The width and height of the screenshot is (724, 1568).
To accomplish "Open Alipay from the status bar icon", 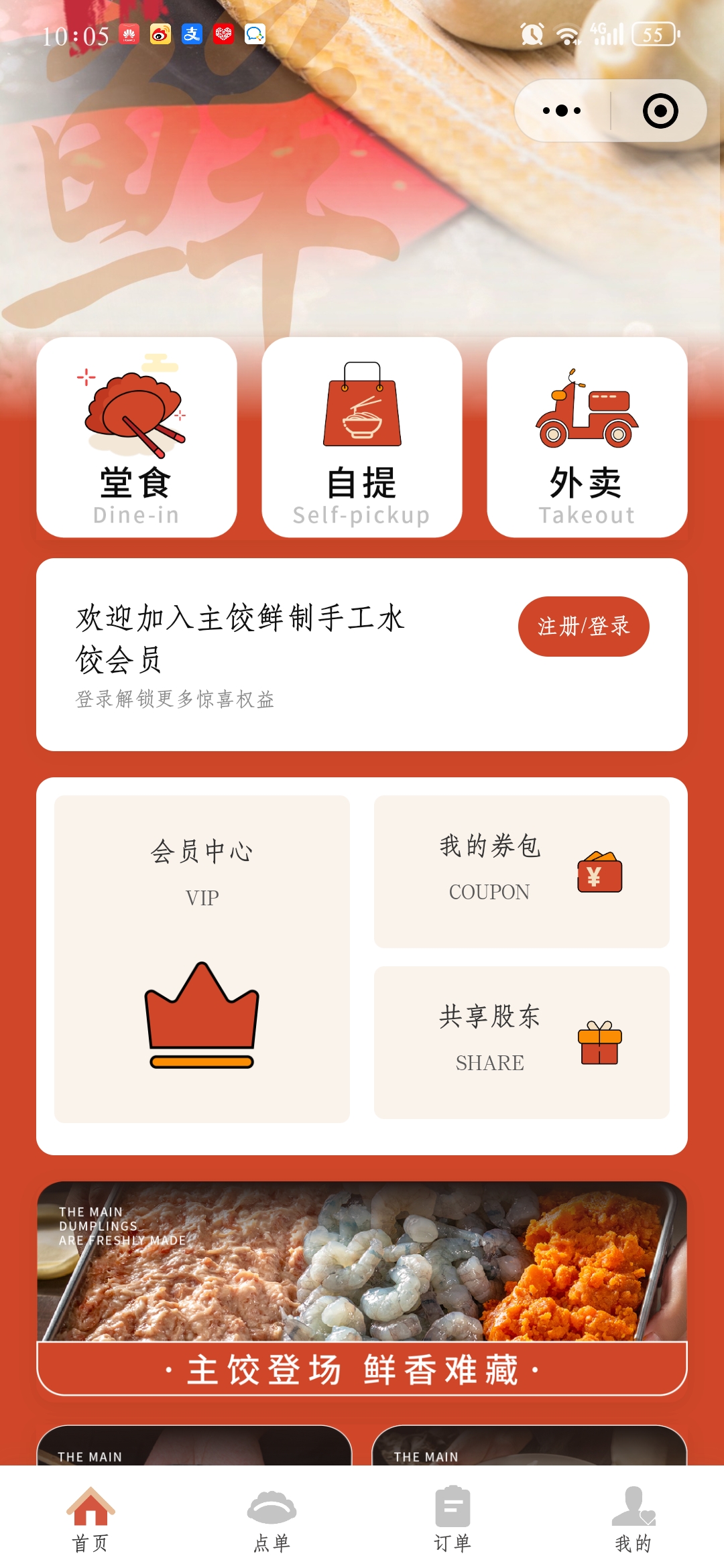I will 192,35.
